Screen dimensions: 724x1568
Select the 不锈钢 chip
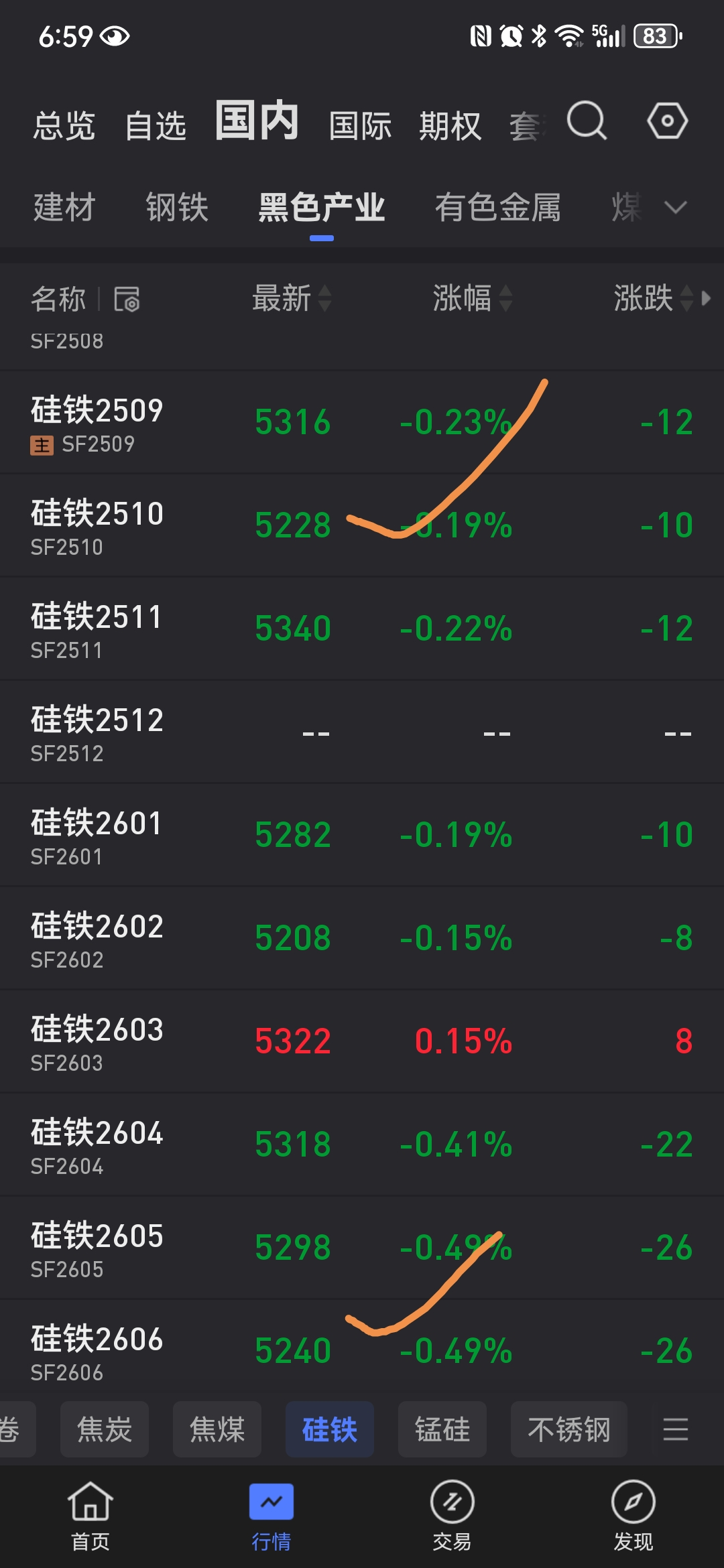point(568,1429)
